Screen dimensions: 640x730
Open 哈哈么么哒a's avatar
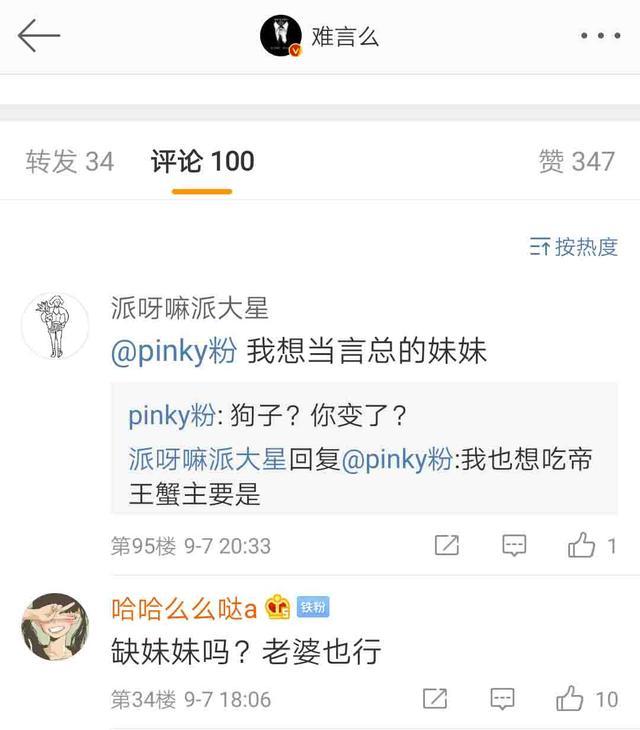pos(55,625)
